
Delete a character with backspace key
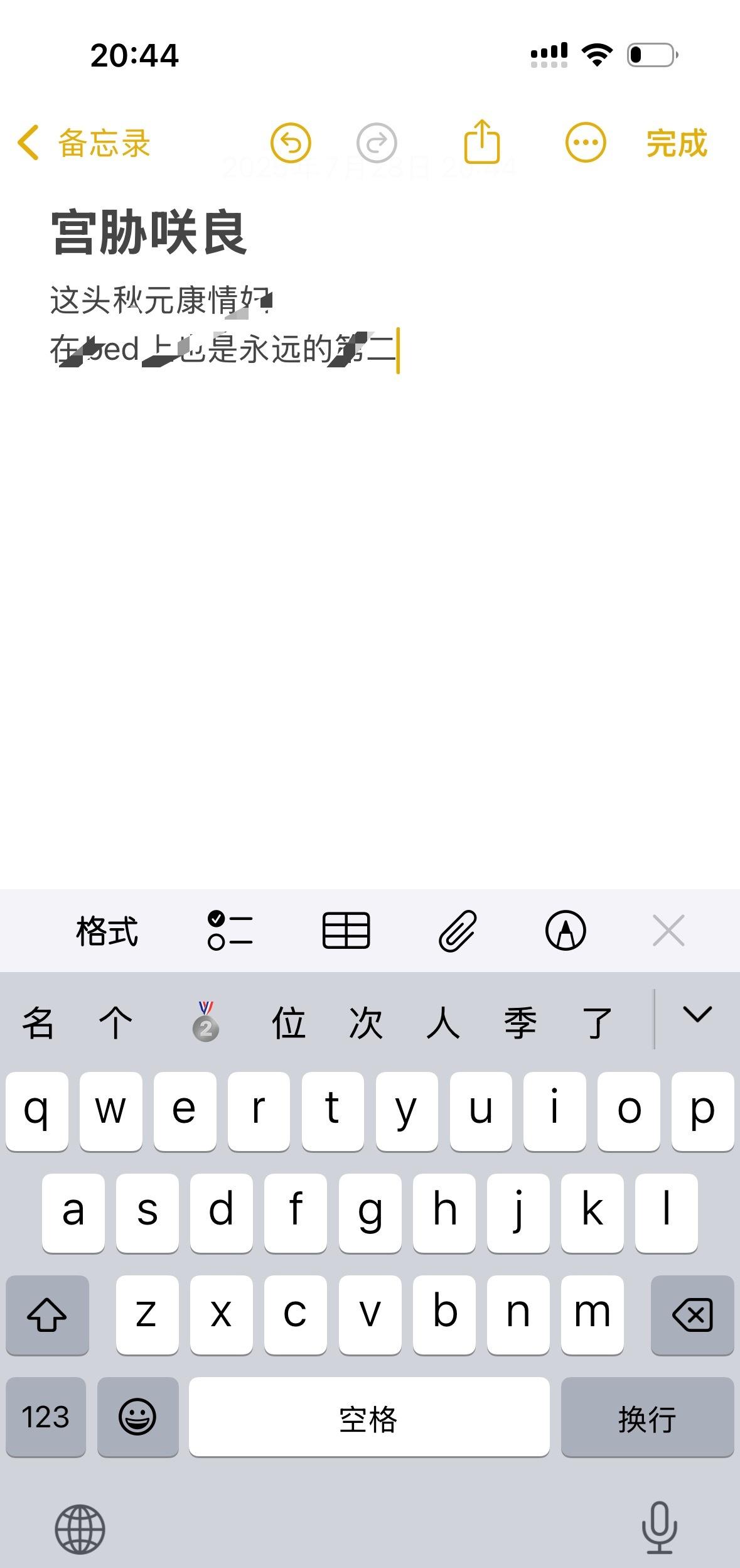pyautogui.click(x=692, y=1315)
